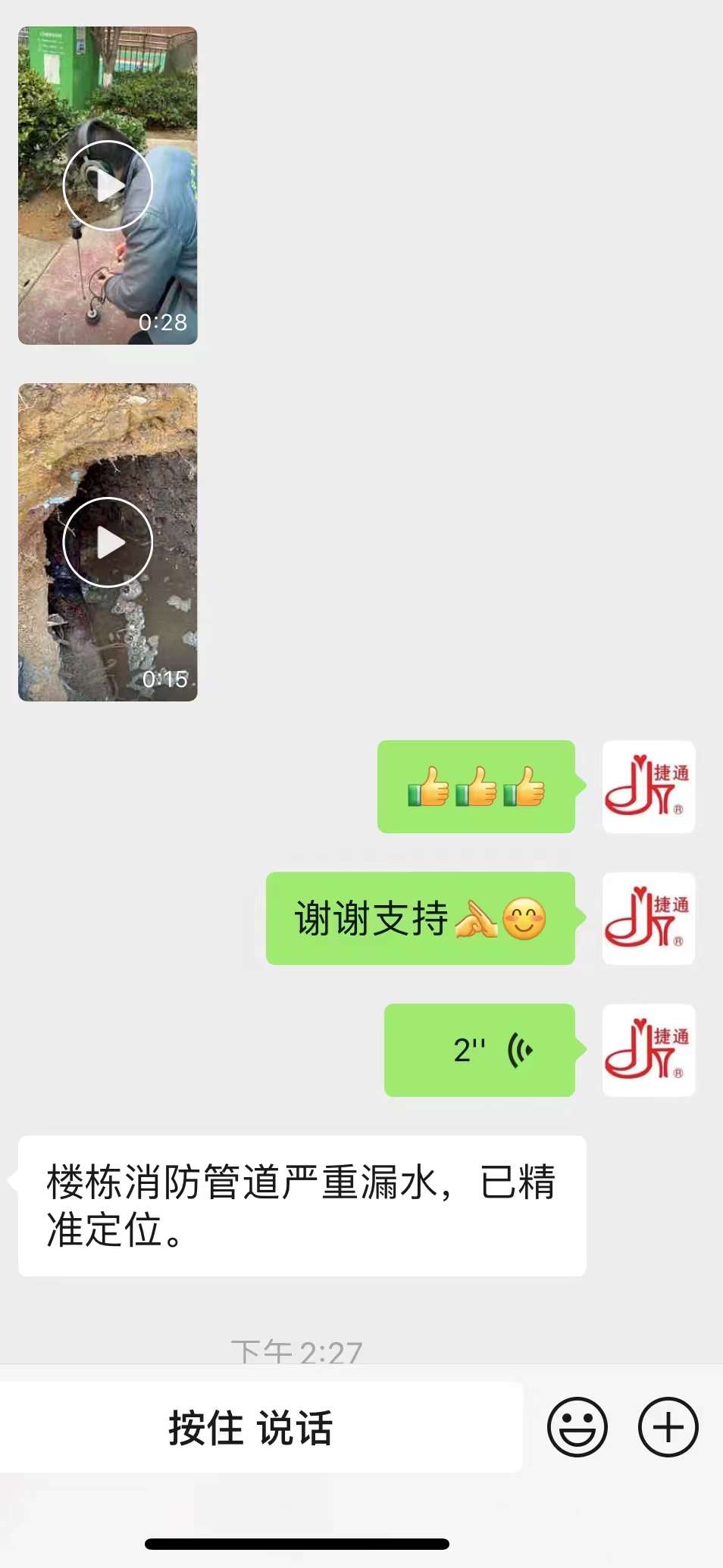Viewport: 723px width, 1568px height.
Task: Open sender avatar beside thumbs-up message
Action: pyautogui.click(x=648, y=787)
